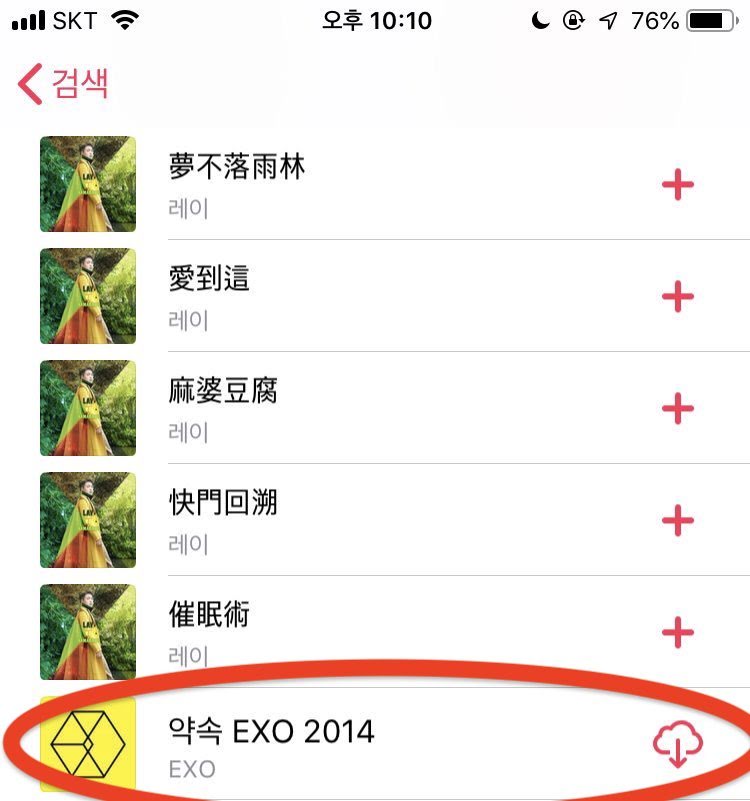Go back to 검색
The image size is (750, 801).
63,84
